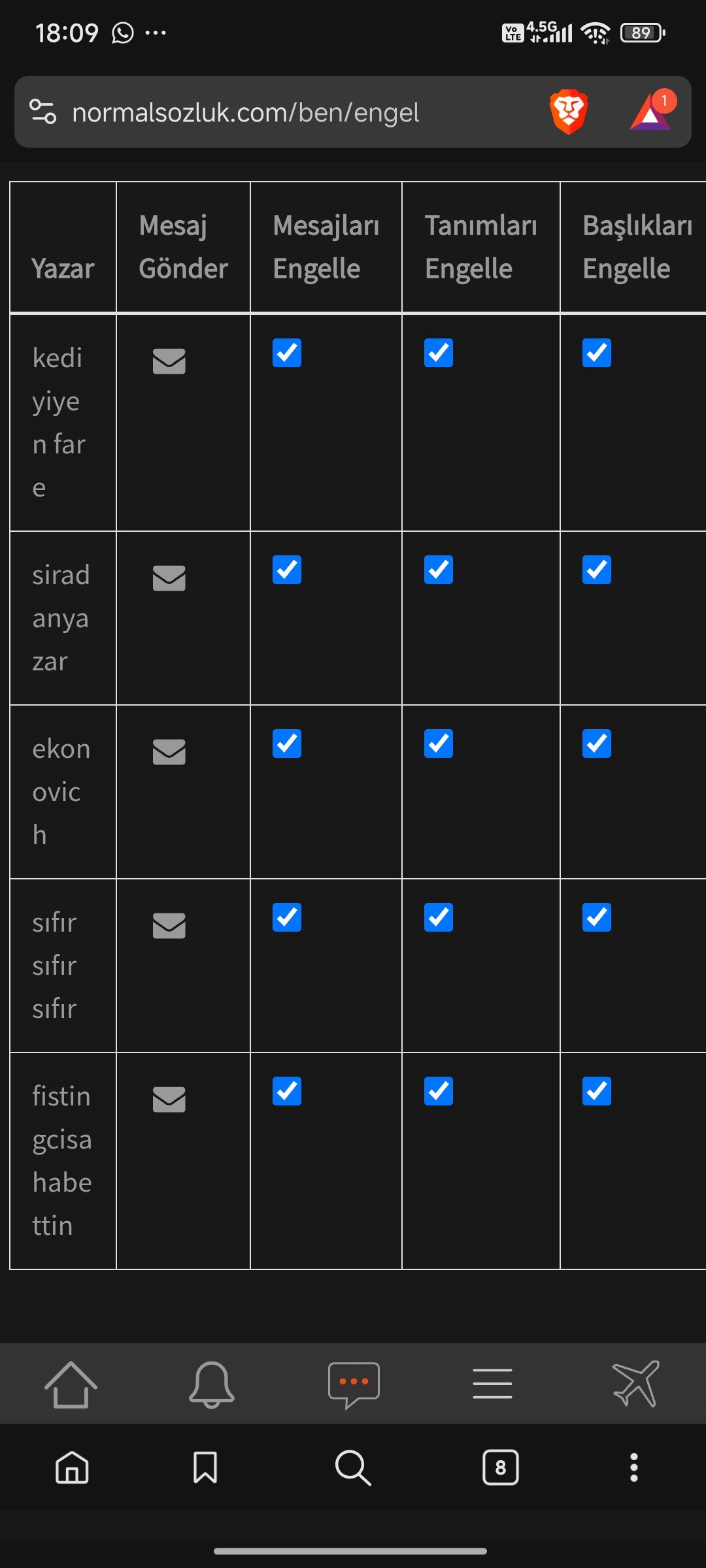The height and width of the screenshot is (1568, 706).
Task: Open browser bookmarks
Action: (x=205, y=1467)
